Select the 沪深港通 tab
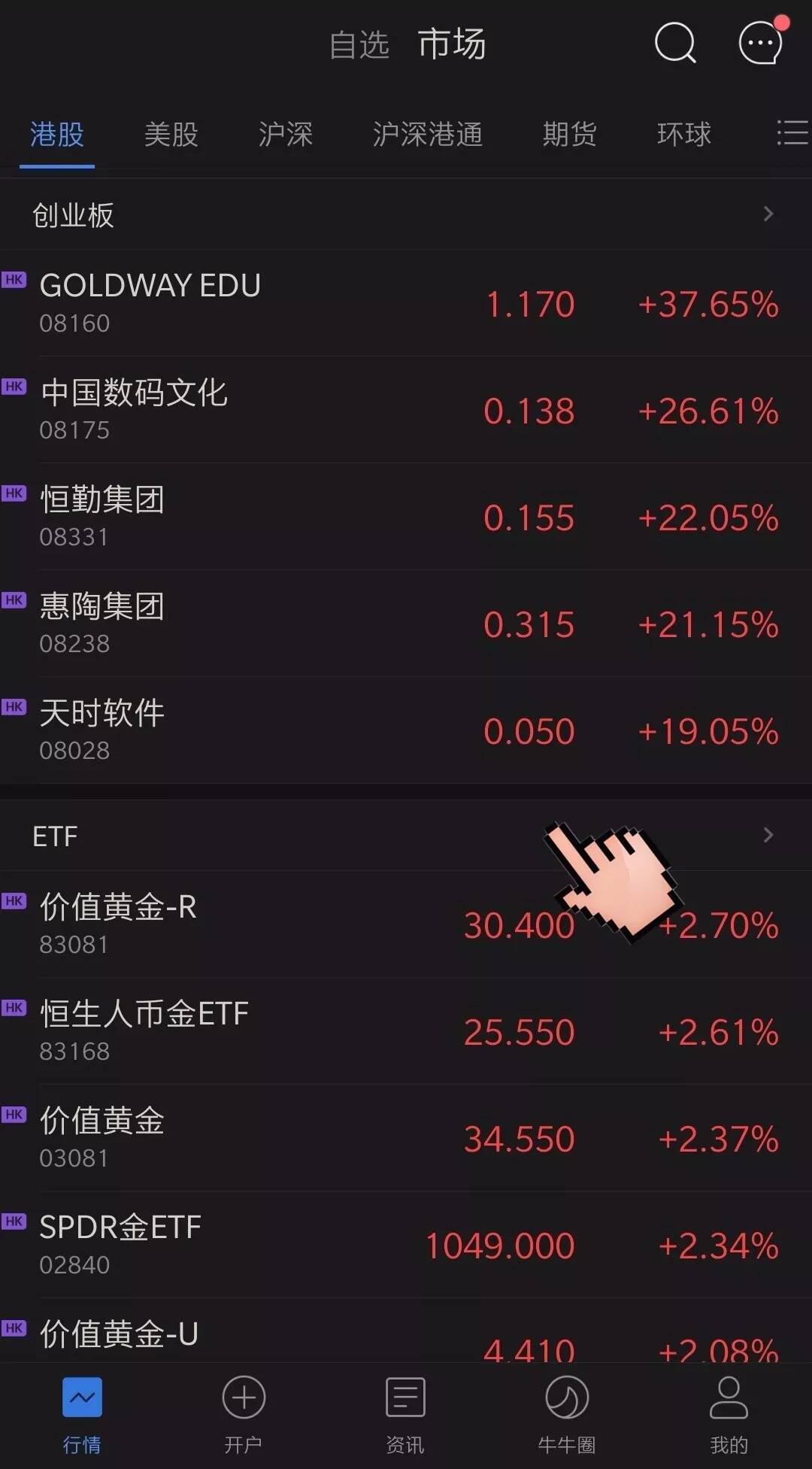812x1469 pixels. (427, 135)
